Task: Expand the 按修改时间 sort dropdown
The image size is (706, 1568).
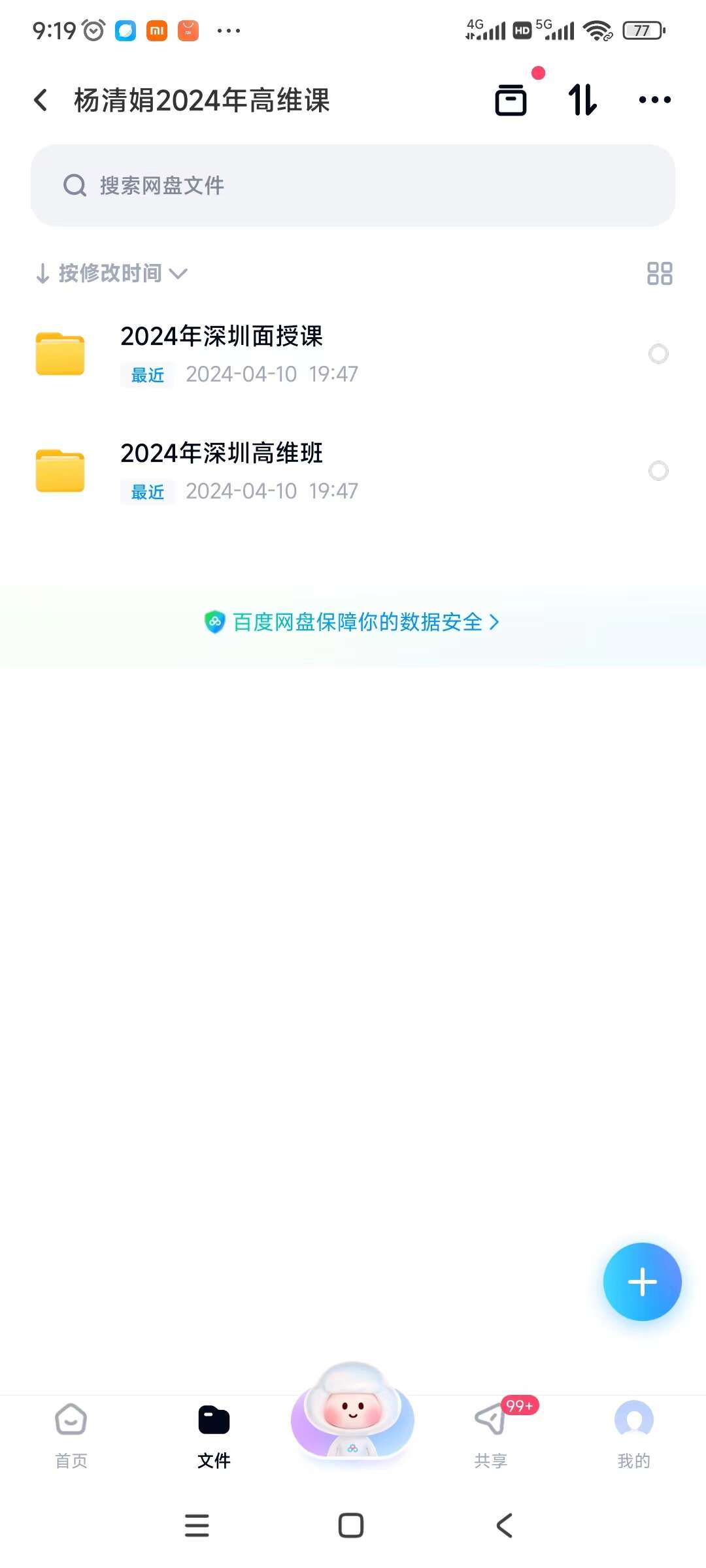Action: [x=111, y=273]
